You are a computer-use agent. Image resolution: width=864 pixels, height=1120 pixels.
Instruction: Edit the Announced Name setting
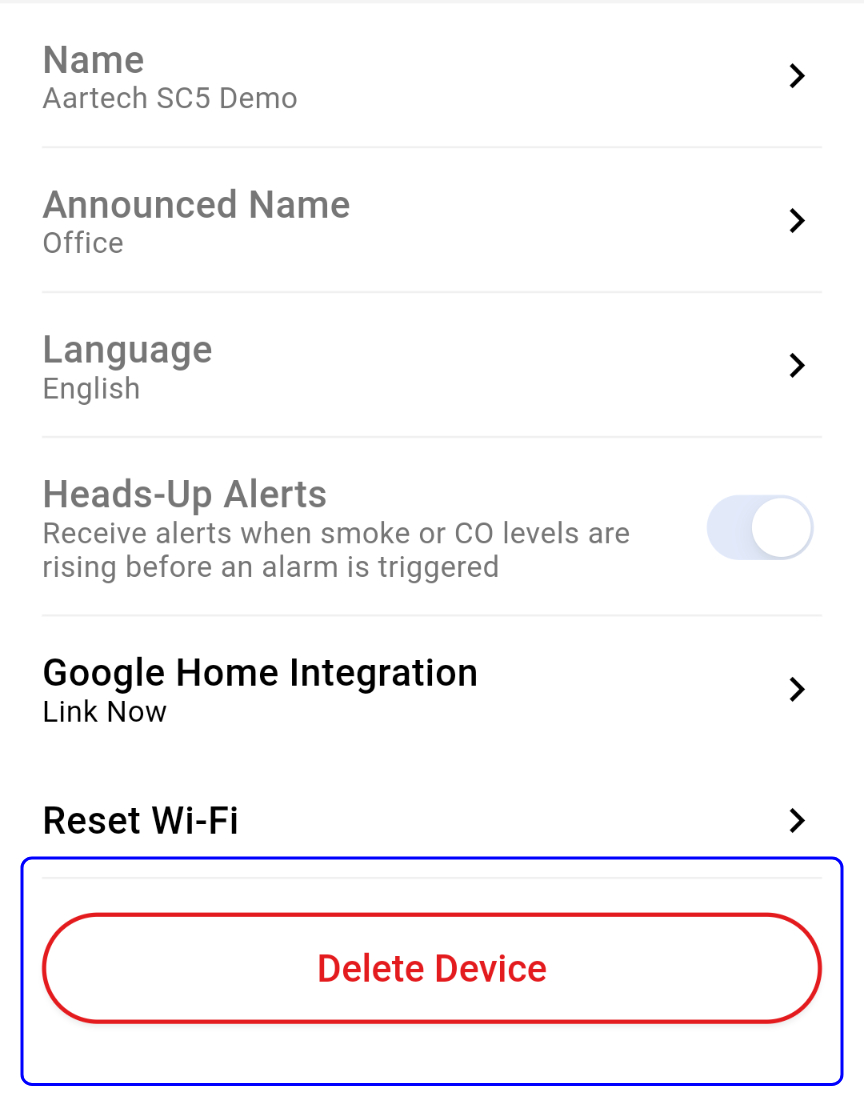click(x=431, y=221)
